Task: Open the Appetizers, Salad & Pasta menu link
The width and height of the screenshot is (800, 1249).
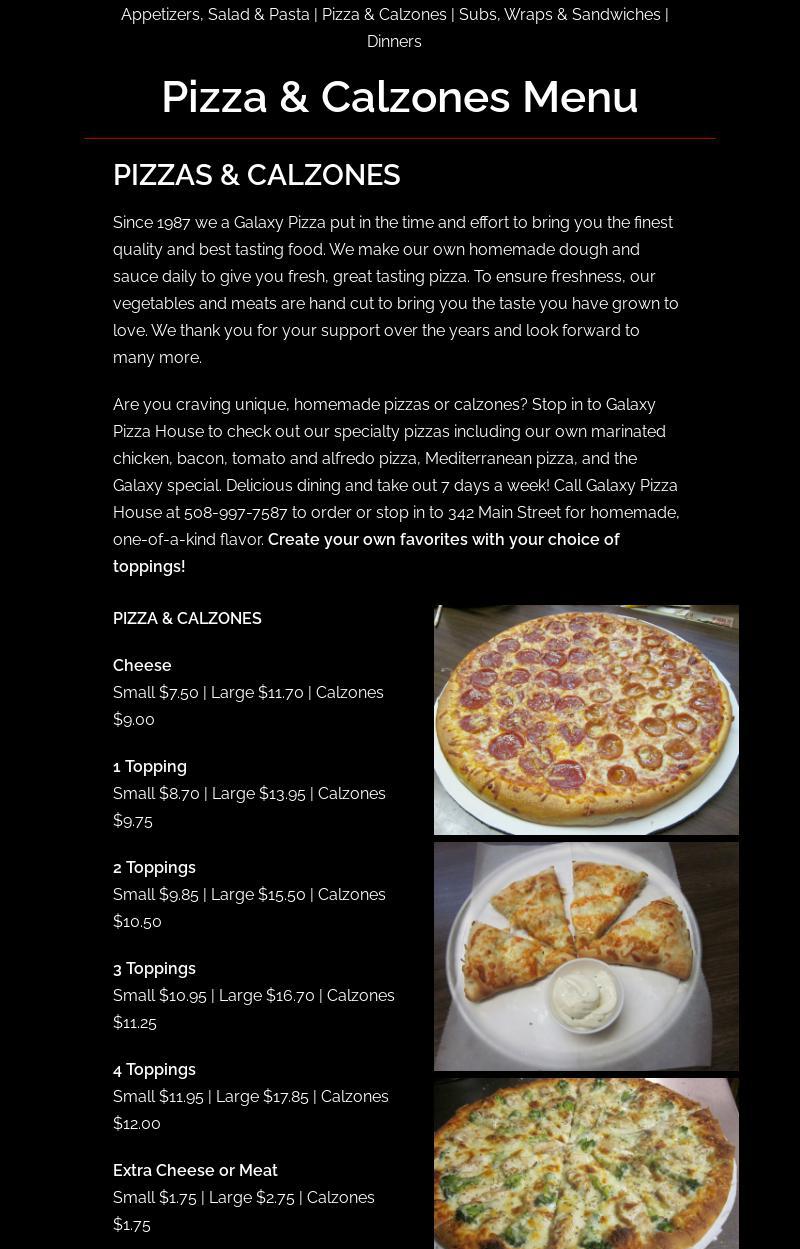Action: pos(215,15)
